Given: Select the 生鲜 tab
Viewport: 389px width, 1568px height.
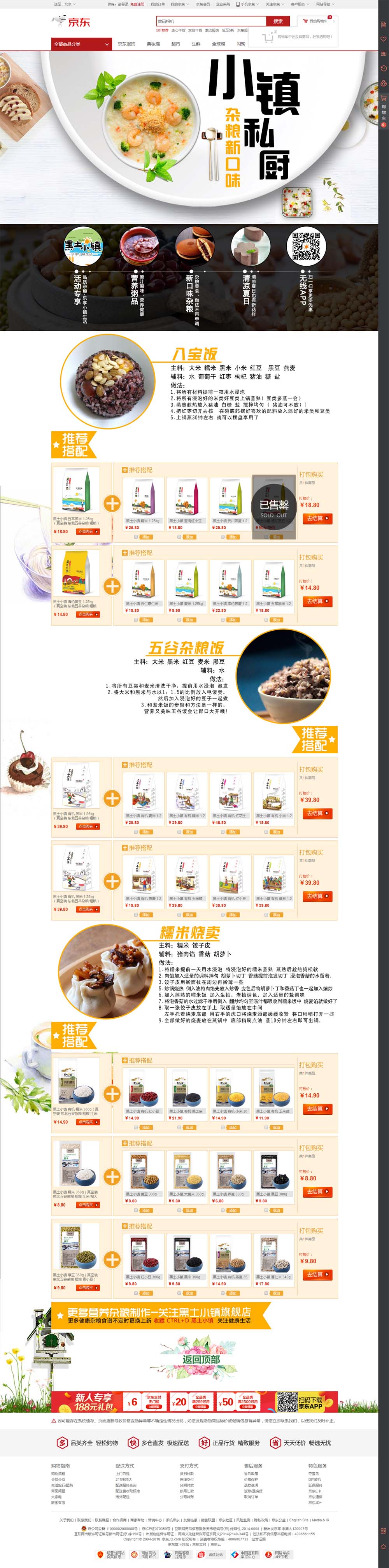Looking at the screenshot, I should (196, 44).
